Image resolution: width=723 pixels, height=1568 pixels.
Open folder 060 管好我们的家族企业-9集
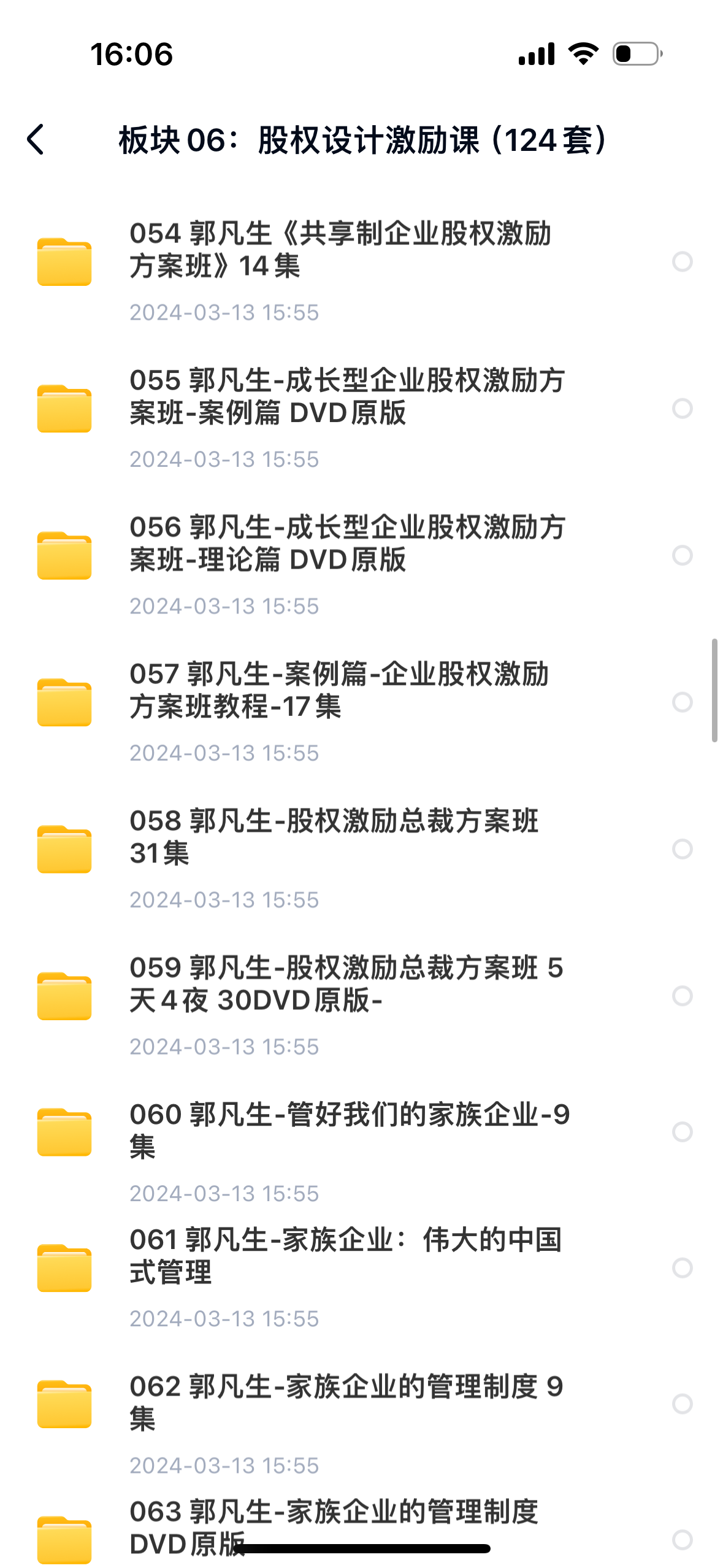(350, 1130)
